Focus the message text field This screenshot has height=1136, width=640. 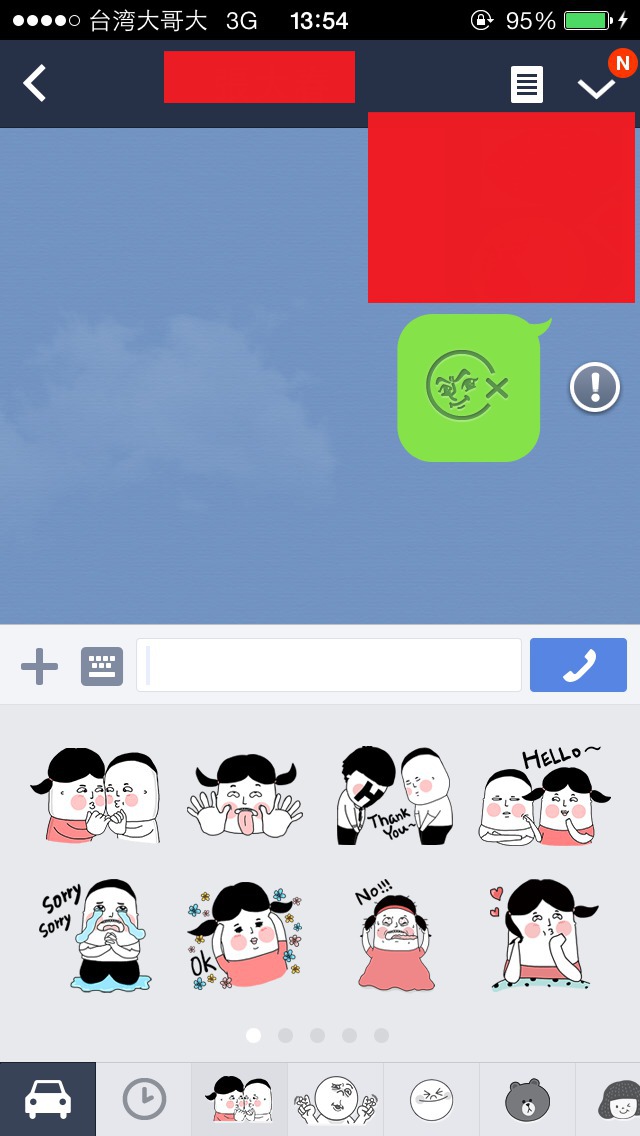(329, 665)
